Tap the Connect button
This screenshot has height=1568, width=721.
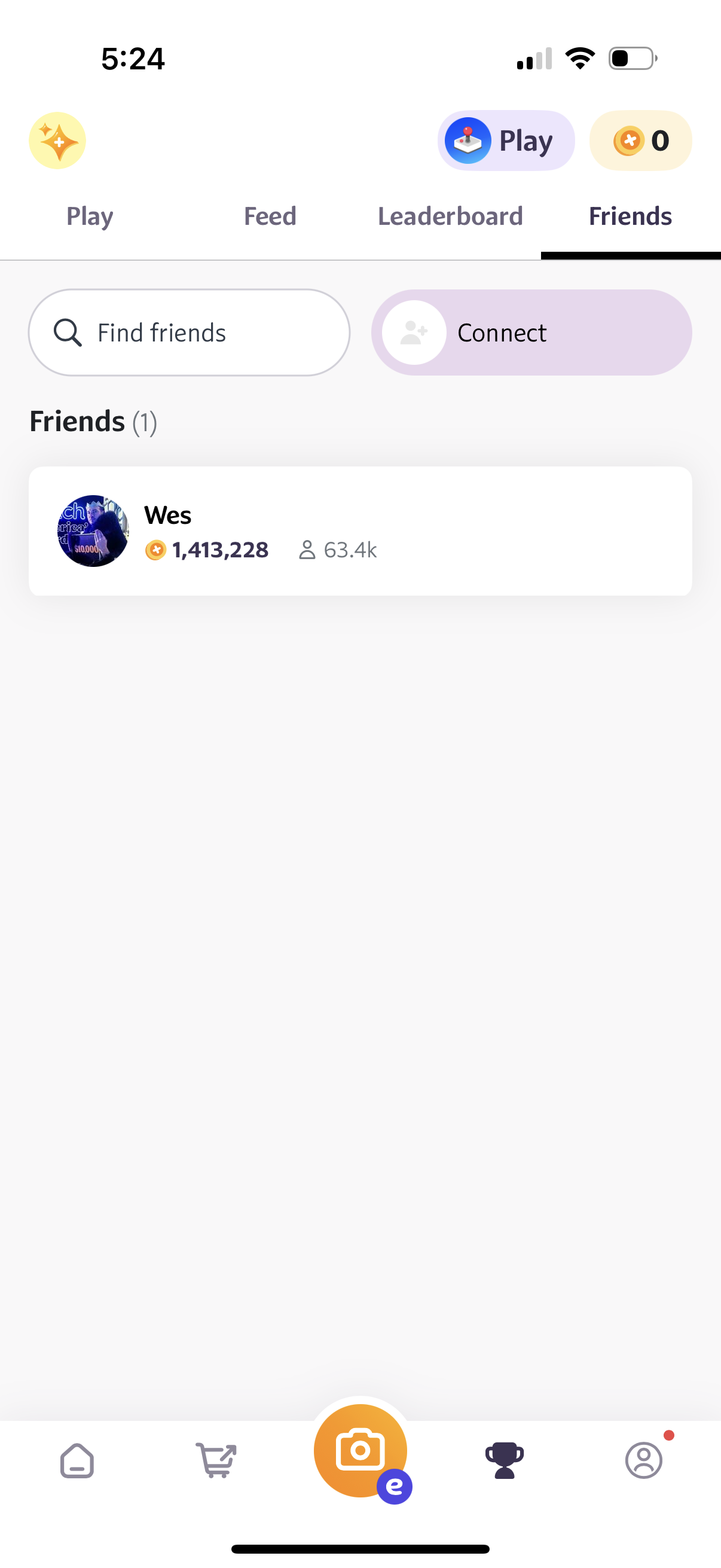point(531,332)
